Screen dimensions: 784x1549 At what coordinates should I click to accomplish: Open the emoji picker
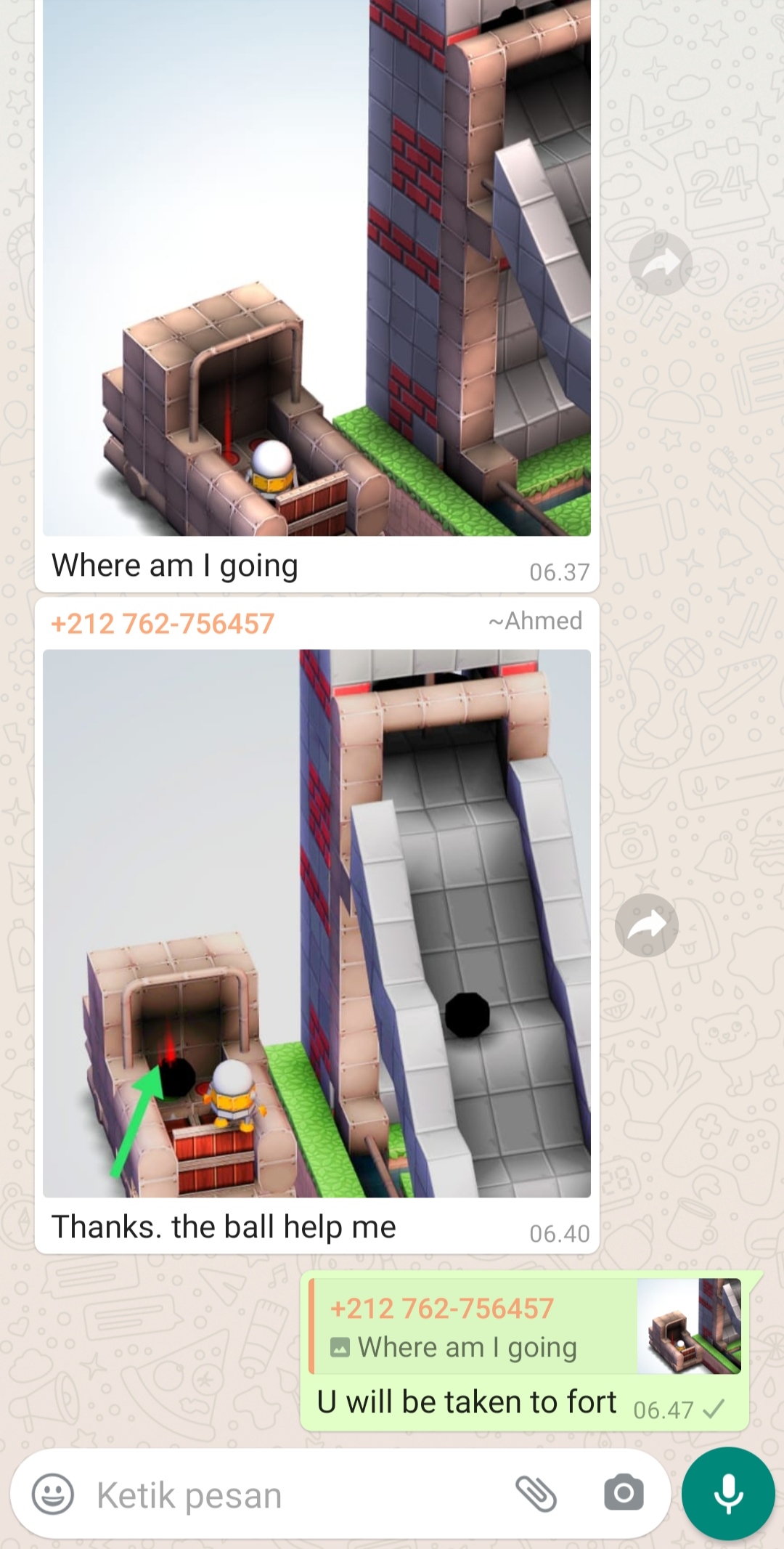pyautogui.click(x=53, y=1495)
